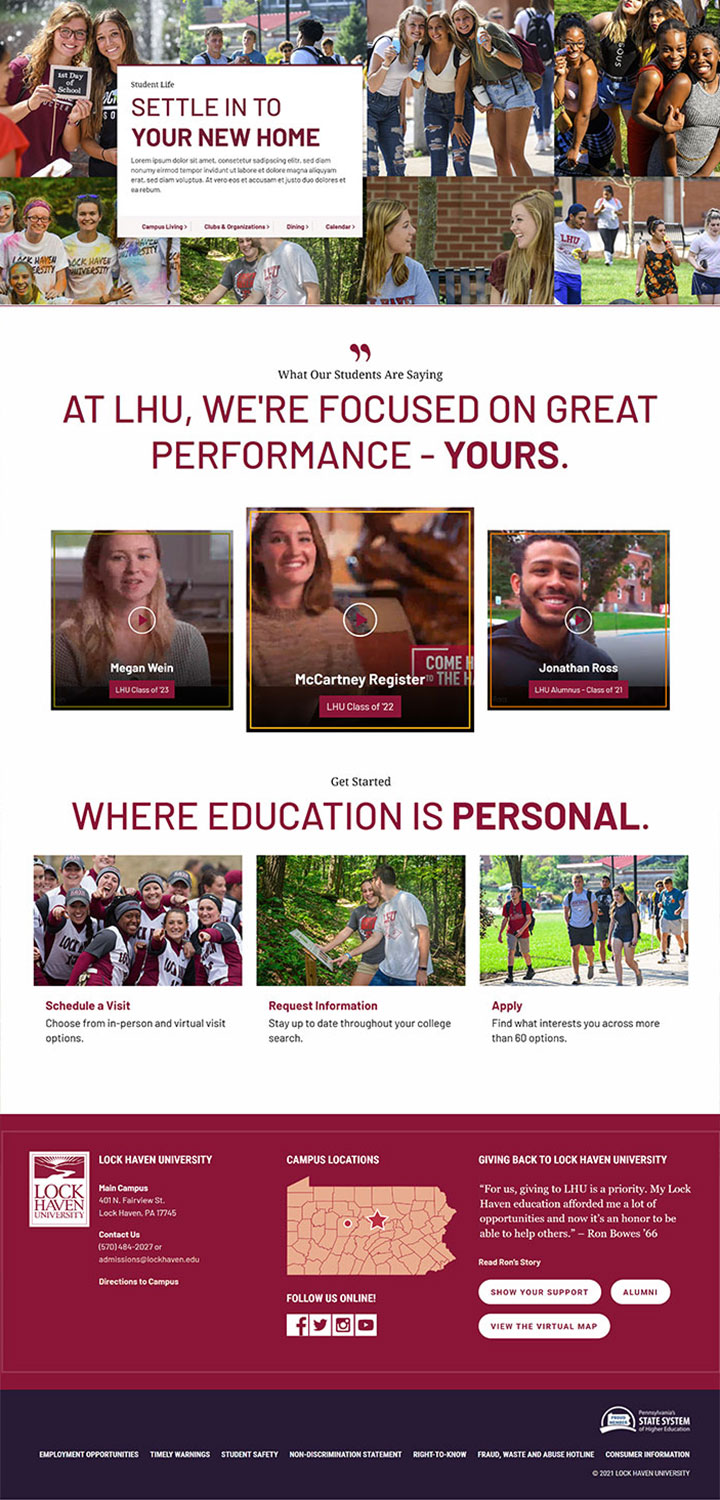Viewport: 720px width, 1500px height.
Task: Read Ron's Story
Action: 509,1262
